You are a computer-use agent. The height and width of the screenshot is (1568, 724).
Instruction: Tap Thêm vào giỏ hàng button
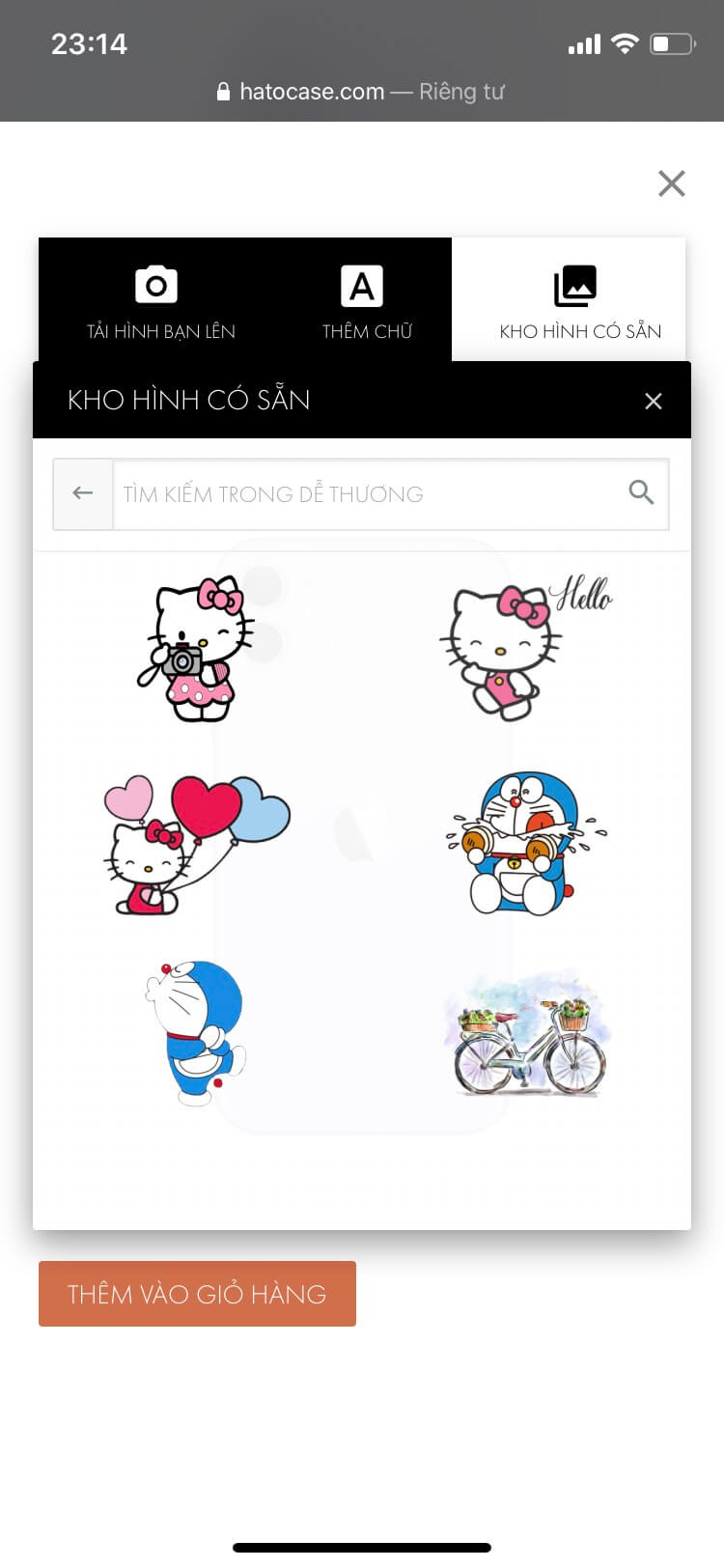pos(197,1294)
